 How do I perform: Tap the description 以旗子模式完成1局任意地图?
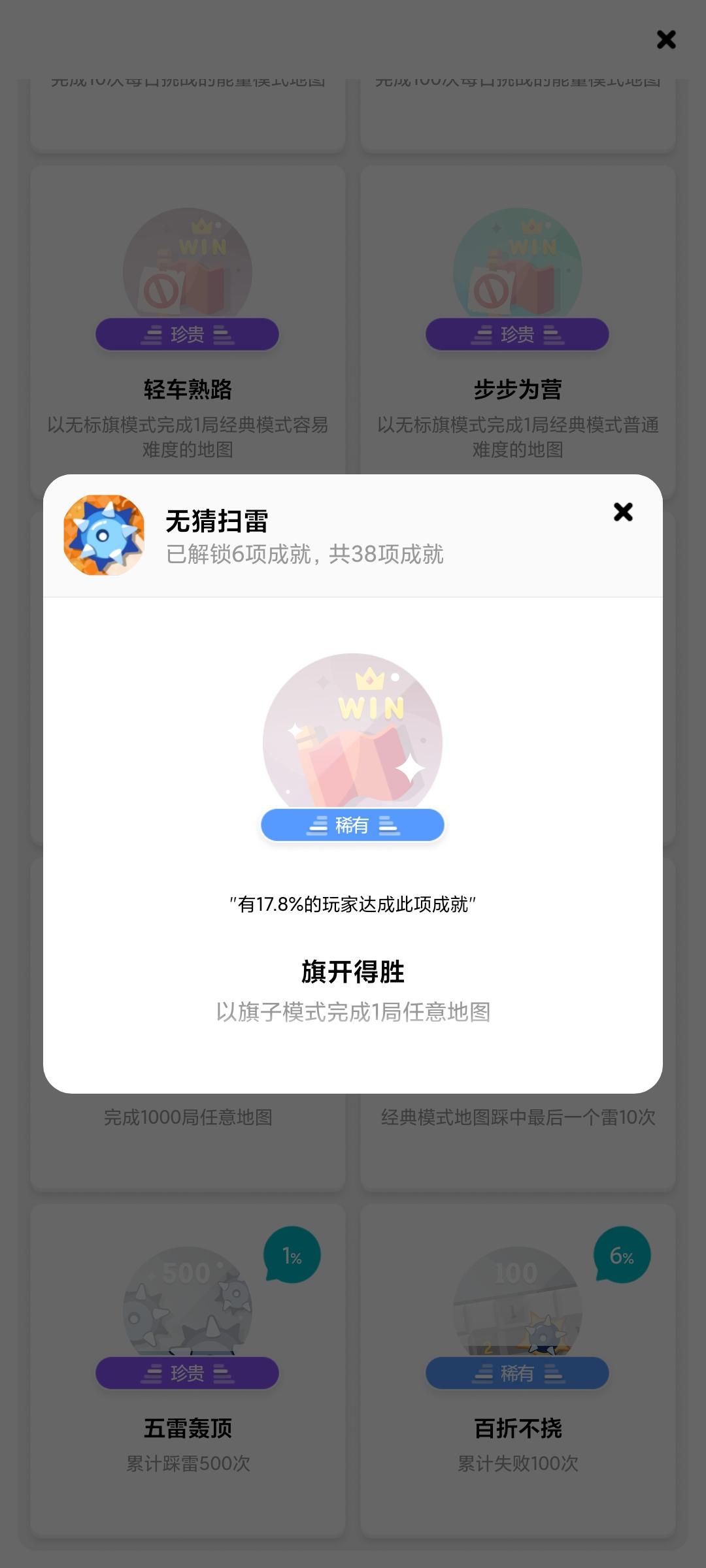tap(352, 1010)
